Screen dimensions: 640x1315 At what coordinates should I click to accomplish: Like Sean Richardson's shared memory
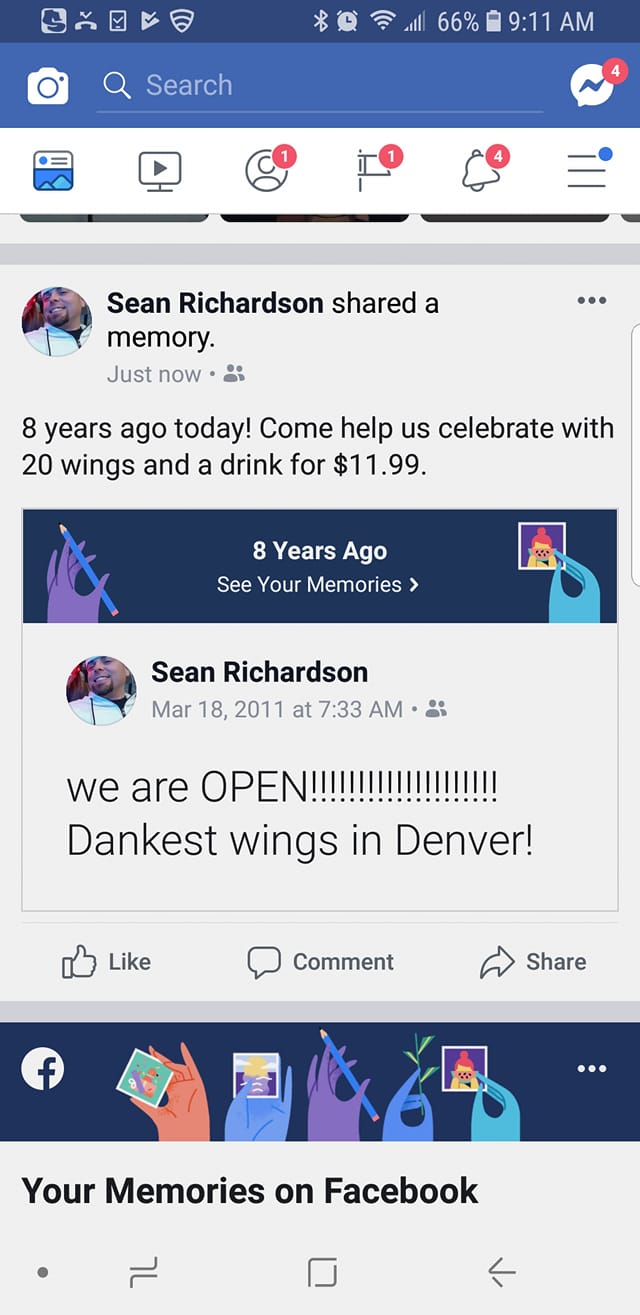(107, 962)
